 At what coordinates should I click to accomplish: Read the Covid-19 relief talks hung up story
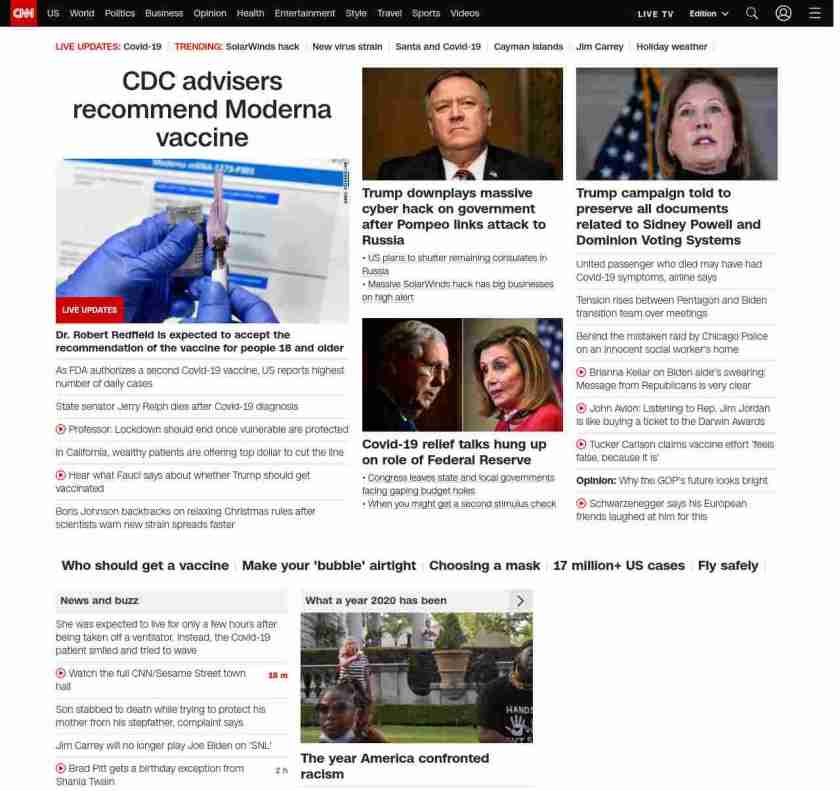tap(454, 452)
